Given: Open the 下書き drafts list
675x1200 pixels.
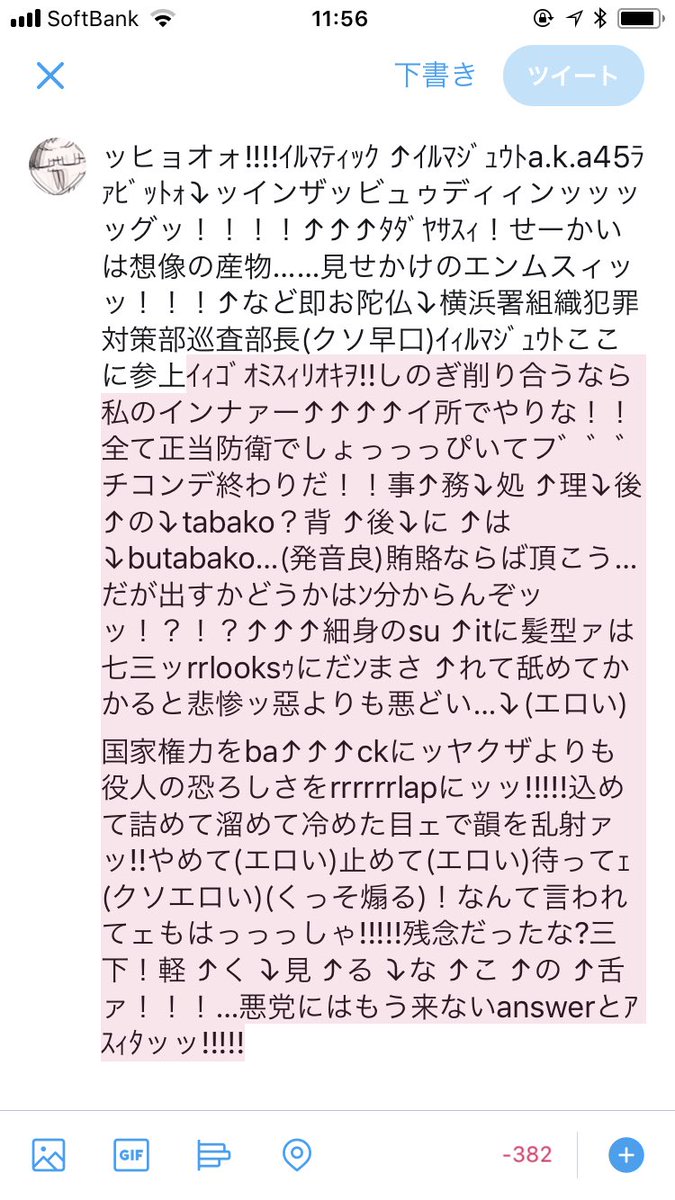Looking at the screenshot, I should (x=435, y=75).
